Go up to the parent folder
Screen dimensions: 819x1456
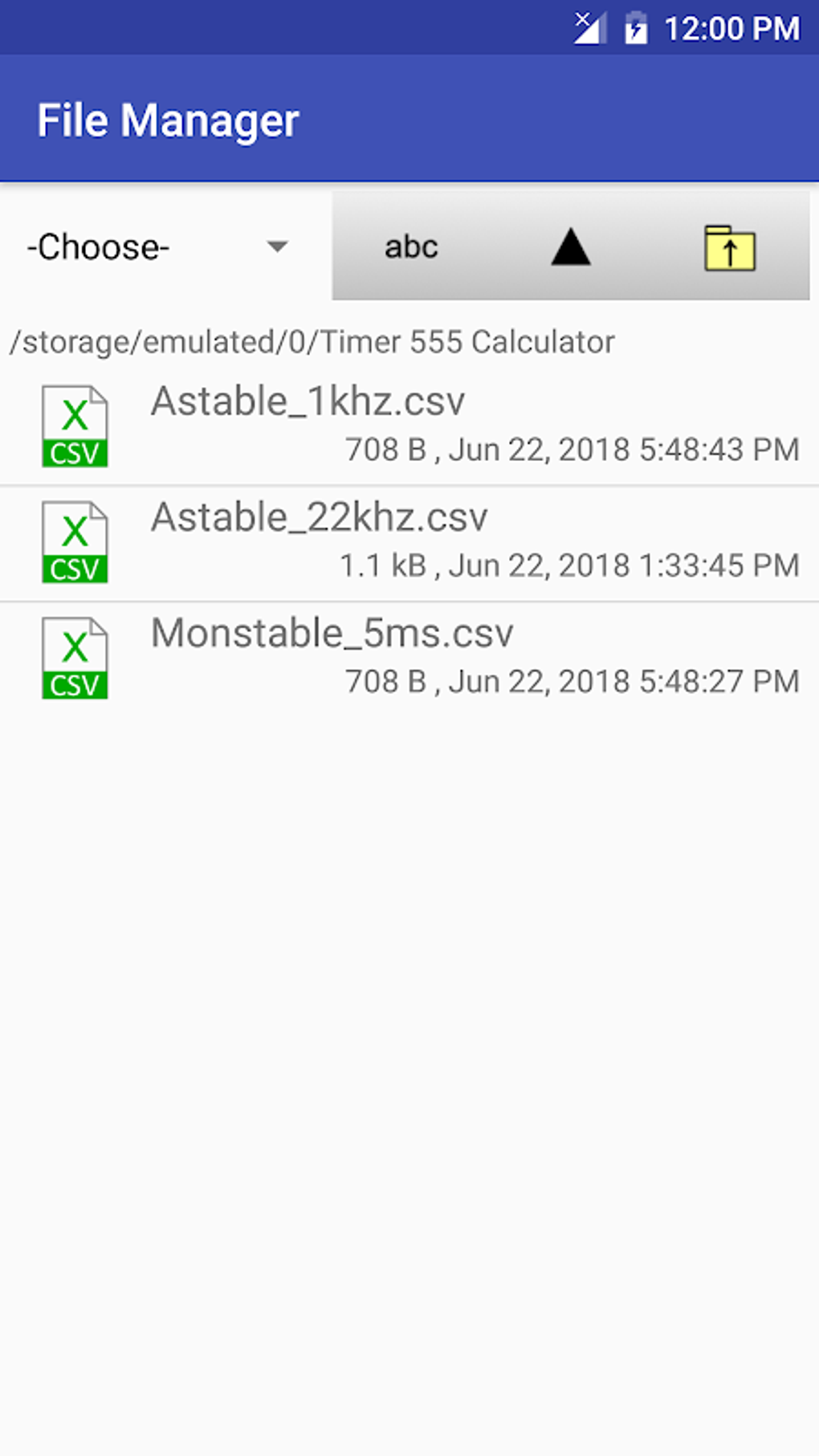(x=729, y=247)
